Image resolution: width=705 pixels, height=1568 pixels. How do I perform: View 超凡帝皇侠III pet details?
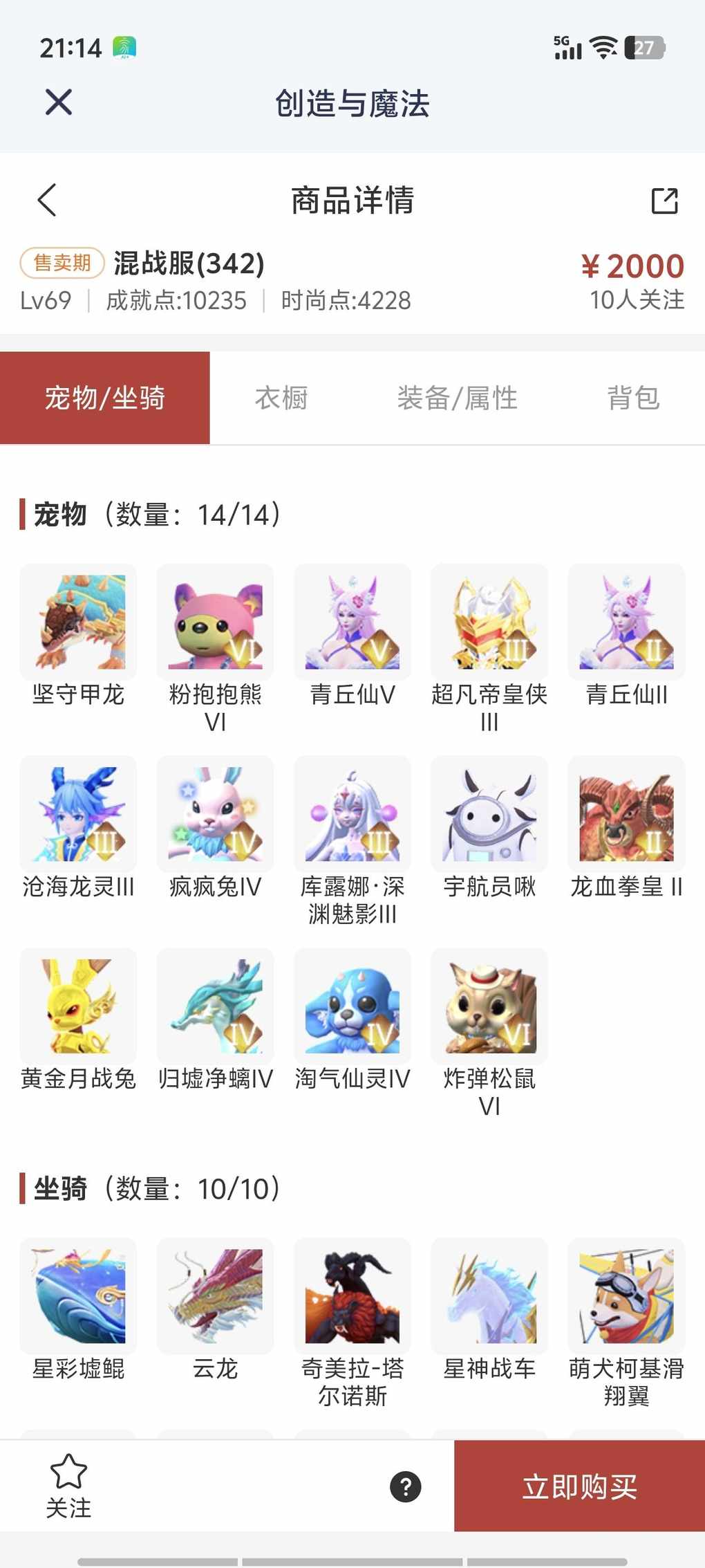(x=489, y=622)
